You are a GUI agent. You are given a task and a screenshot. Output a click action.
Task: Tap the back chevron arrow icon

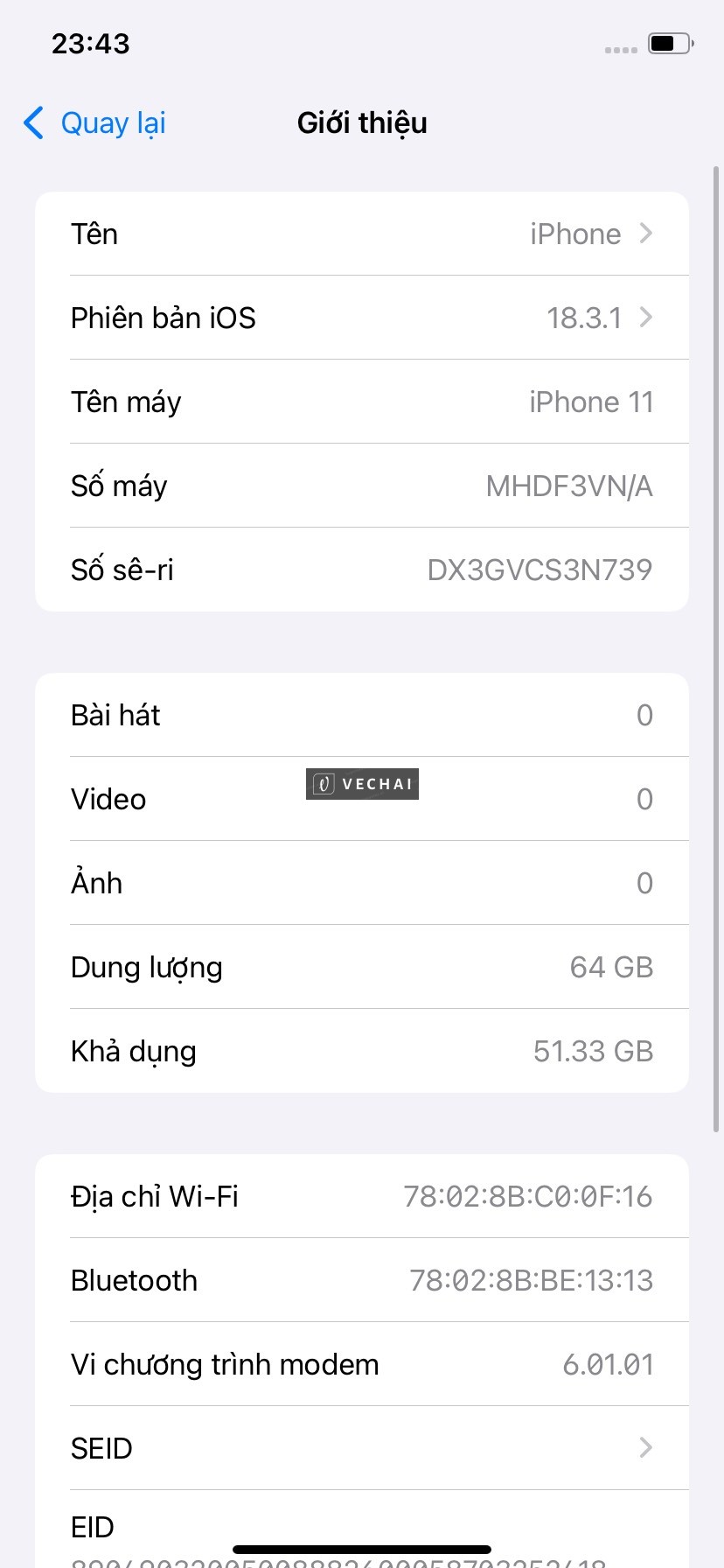pyautogui.click(x=32, y=123)
